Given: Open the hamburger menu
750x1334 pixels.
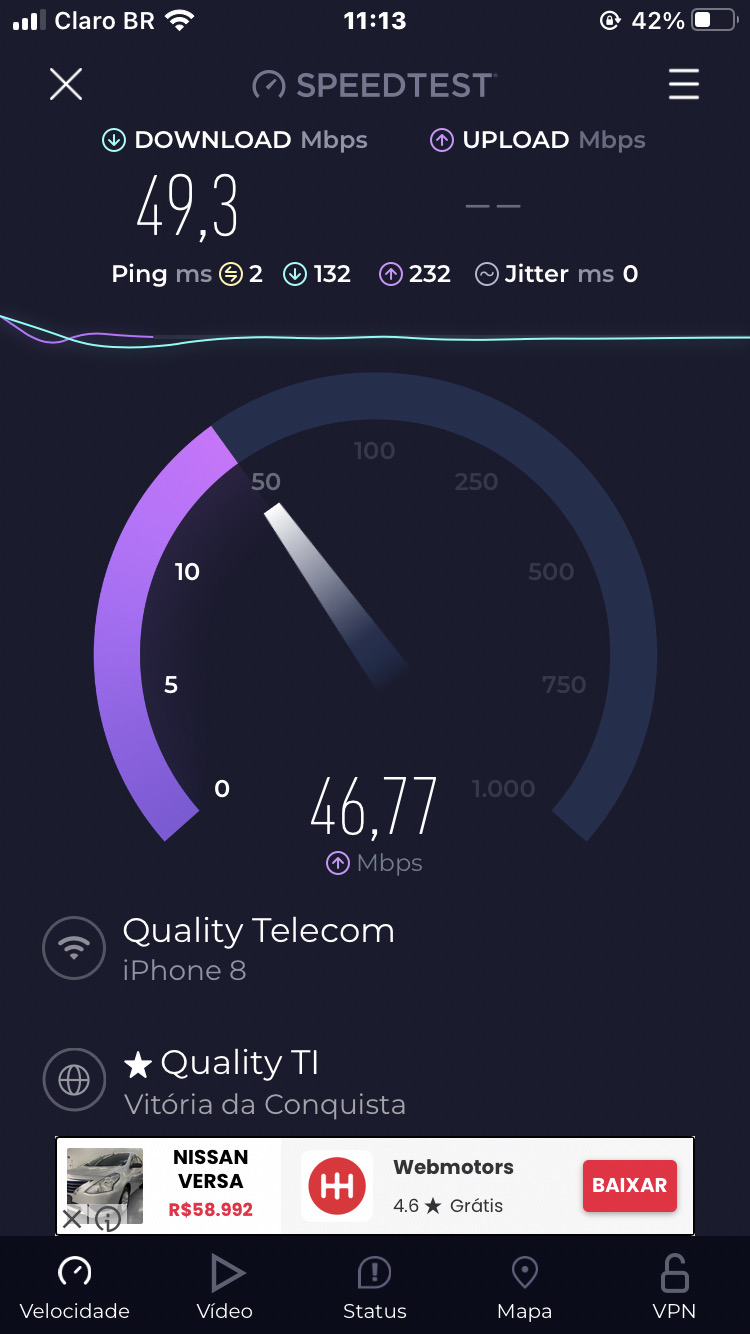Looking at the screenshot, I should click(684, 85).
